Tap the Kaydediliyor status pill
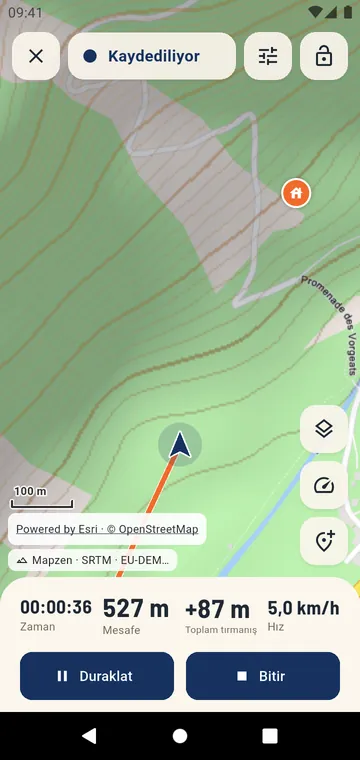The image size is (360, 760). (x=152, y=56)
